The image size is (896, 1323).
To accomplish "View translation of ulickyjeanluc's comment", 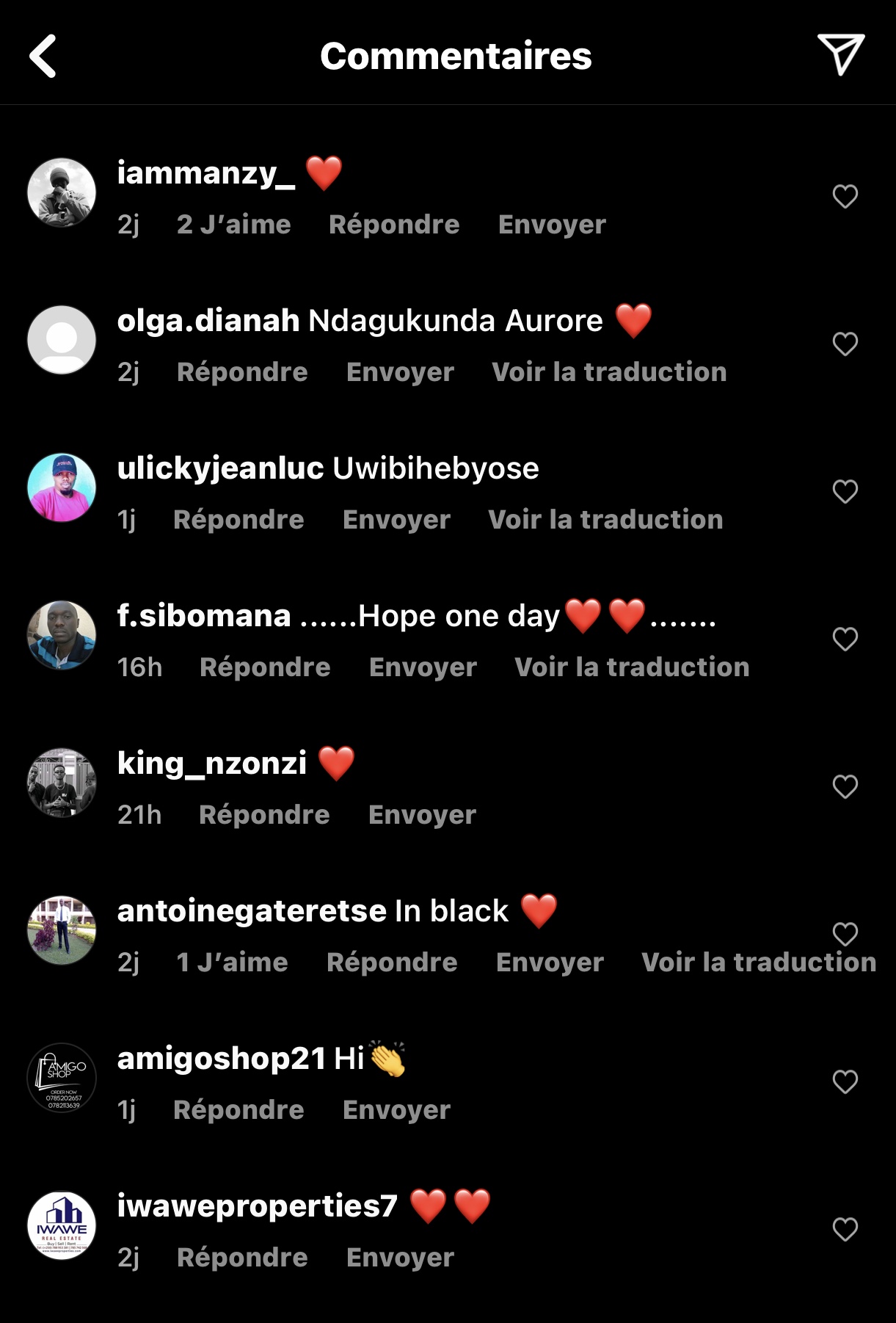I will [x=605, y=520].
